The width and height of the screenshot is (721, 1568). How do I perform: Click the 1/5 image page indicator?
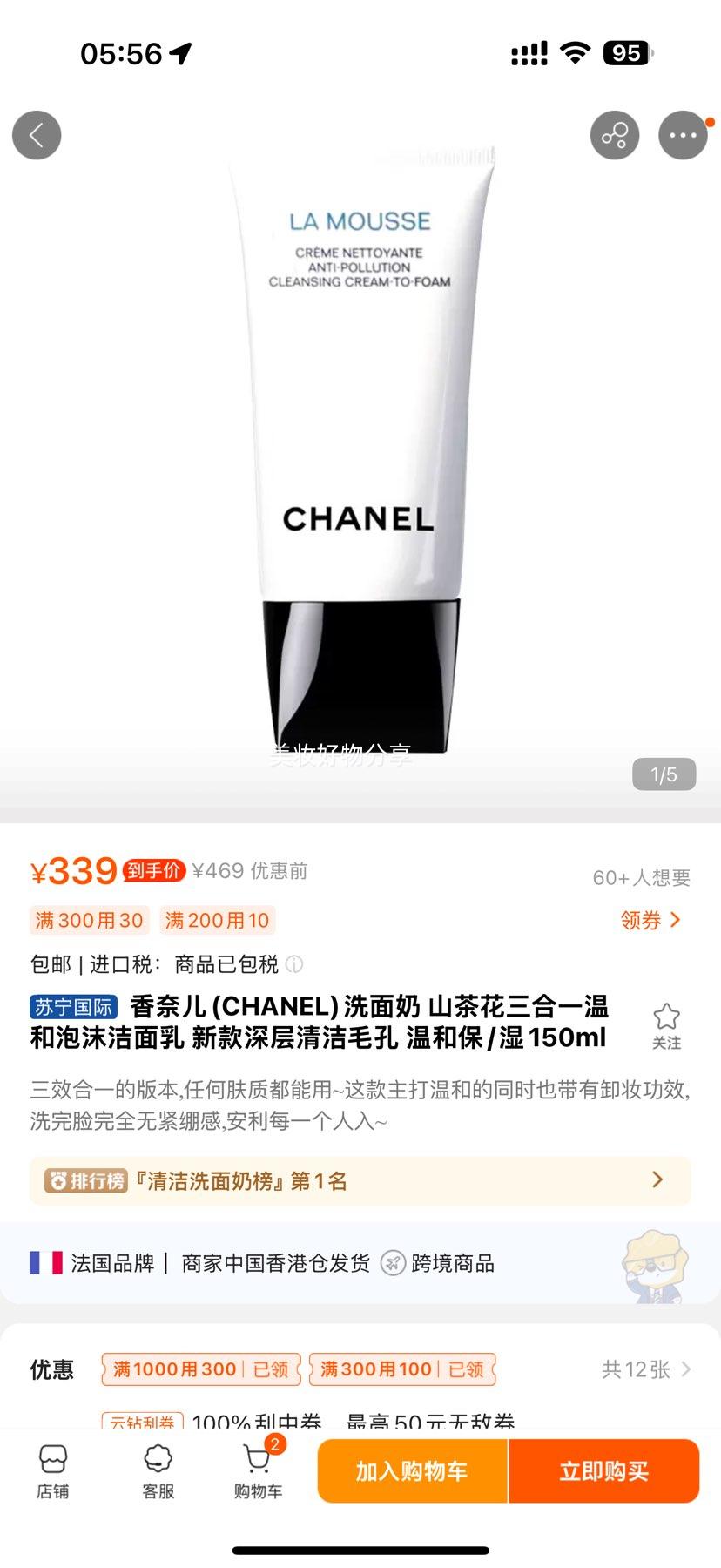[664, 774]
